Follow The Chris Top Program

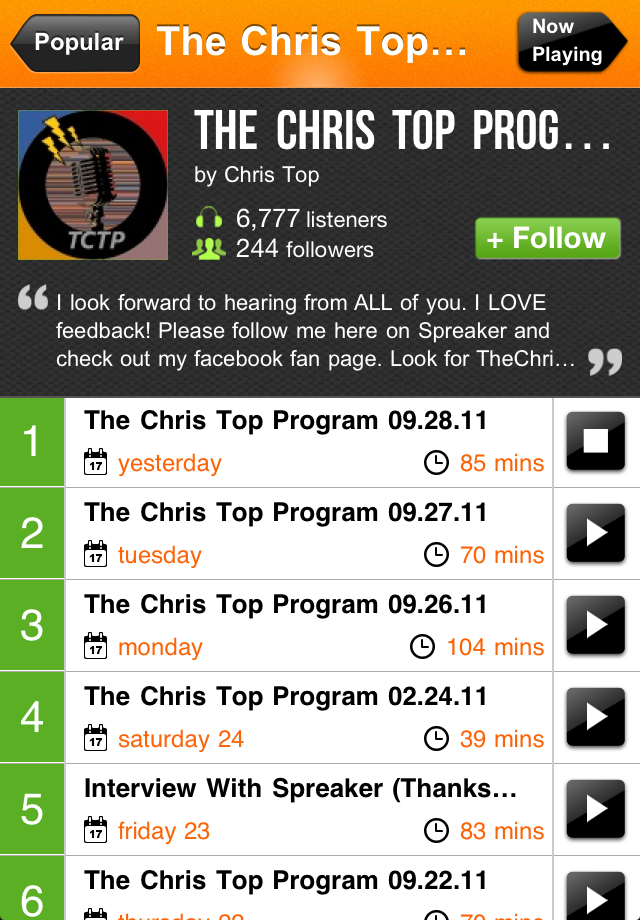(547, 239)
